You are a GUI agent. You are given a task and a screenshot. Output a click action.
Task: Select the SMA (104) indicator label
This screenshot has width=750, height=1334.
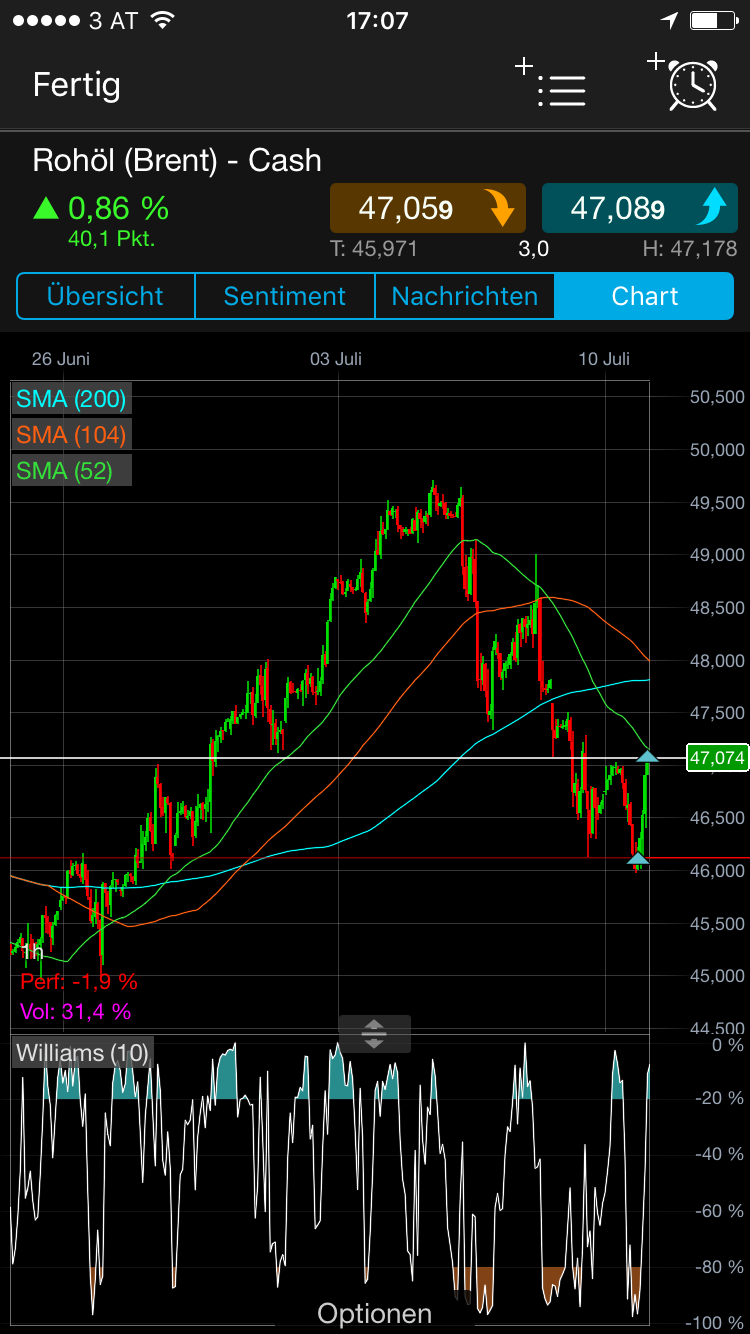[71, 434]
